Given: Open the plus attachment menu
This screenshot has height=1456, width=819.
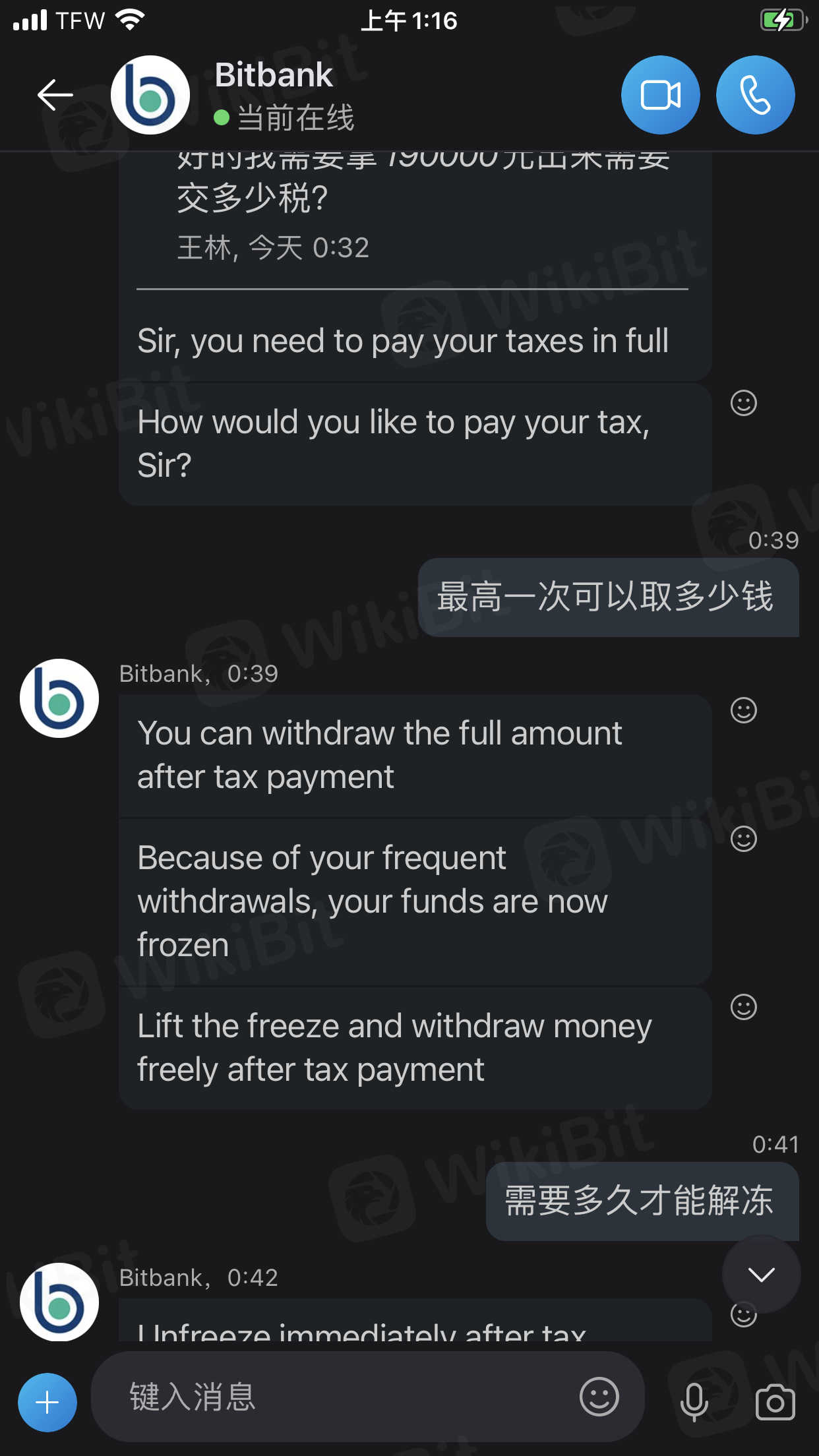Looking at the screenshot, I should [x=47, y=1402].
